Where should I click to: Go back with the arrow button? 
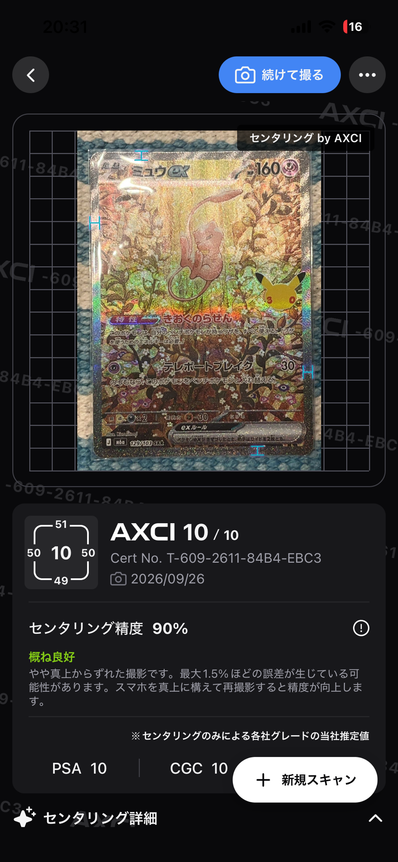coord(31,75)
